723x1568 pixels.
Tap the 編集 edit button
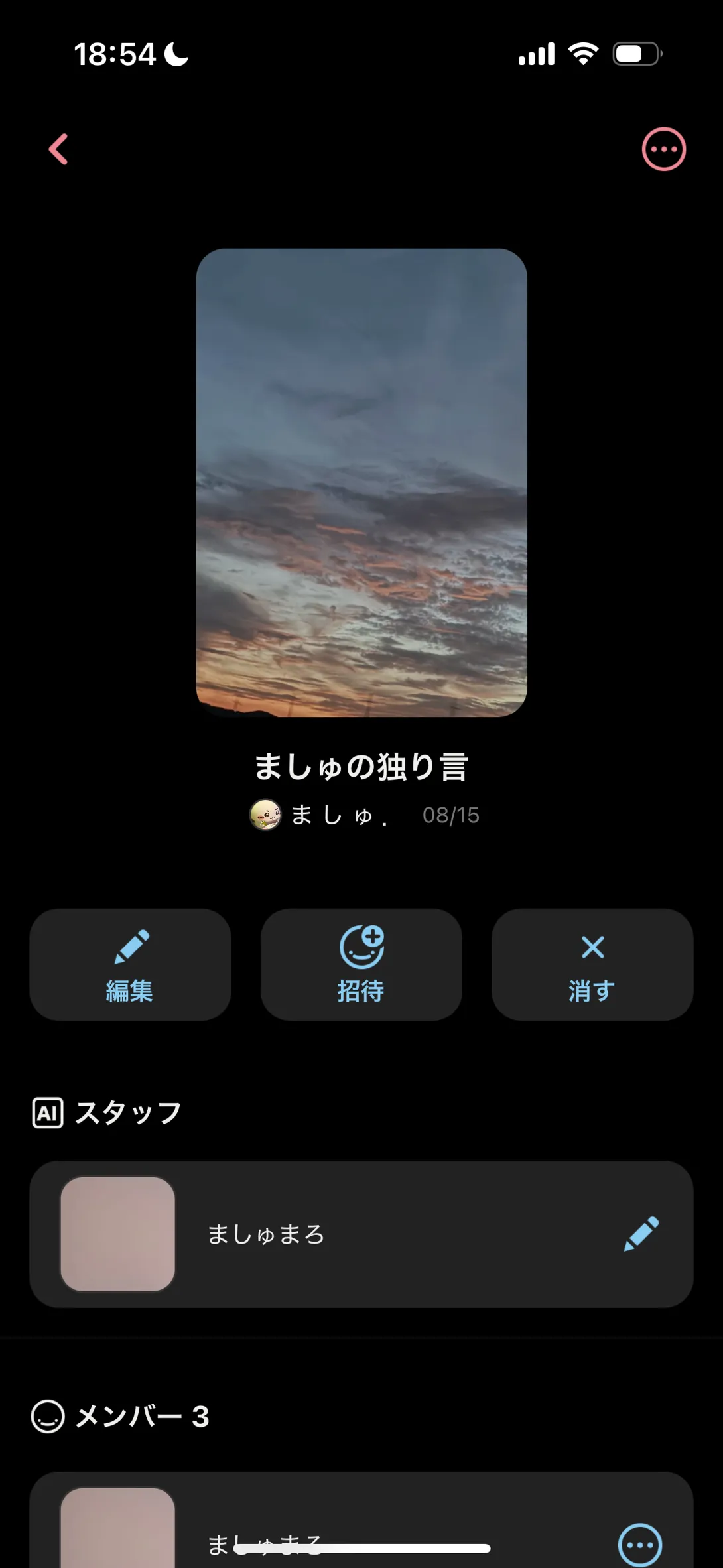[x=130, y=964]
